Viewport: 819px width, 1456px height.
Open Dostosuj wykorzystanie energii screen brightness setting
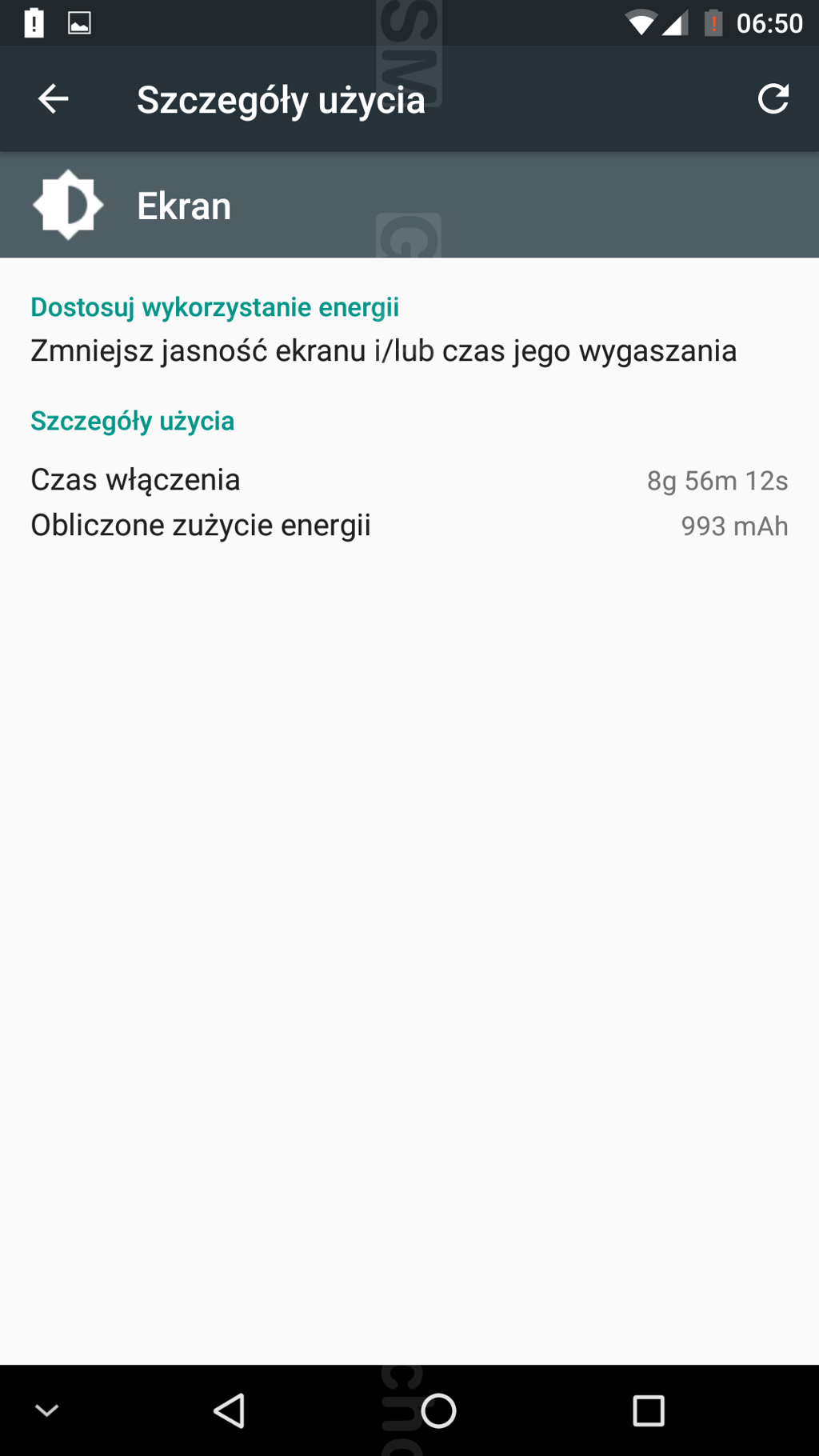(409, 330)
